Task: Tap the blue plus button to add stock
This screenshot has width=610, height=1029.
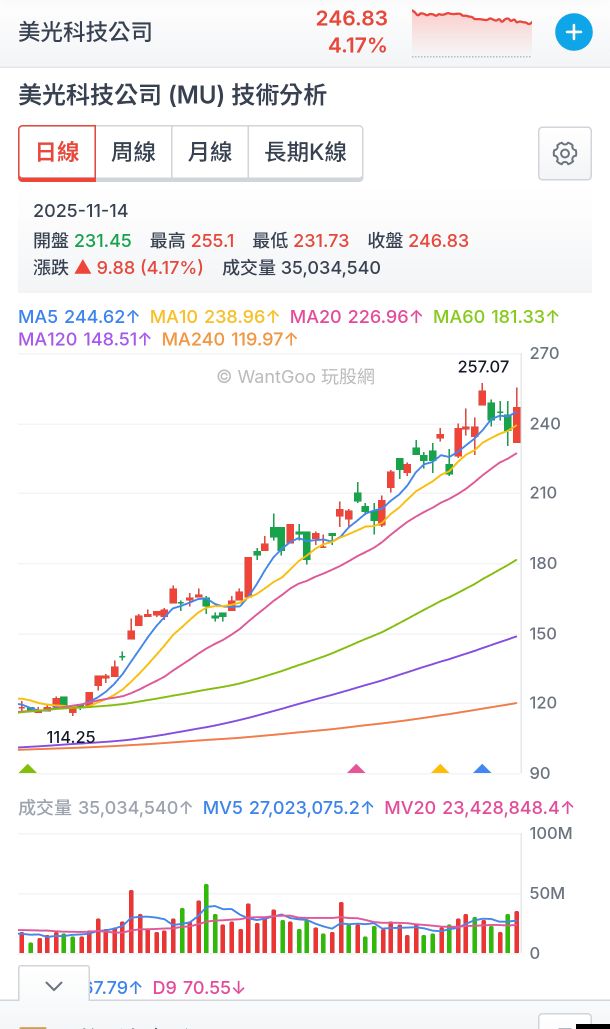Action: pyautogui.click(x=573, y=32)
